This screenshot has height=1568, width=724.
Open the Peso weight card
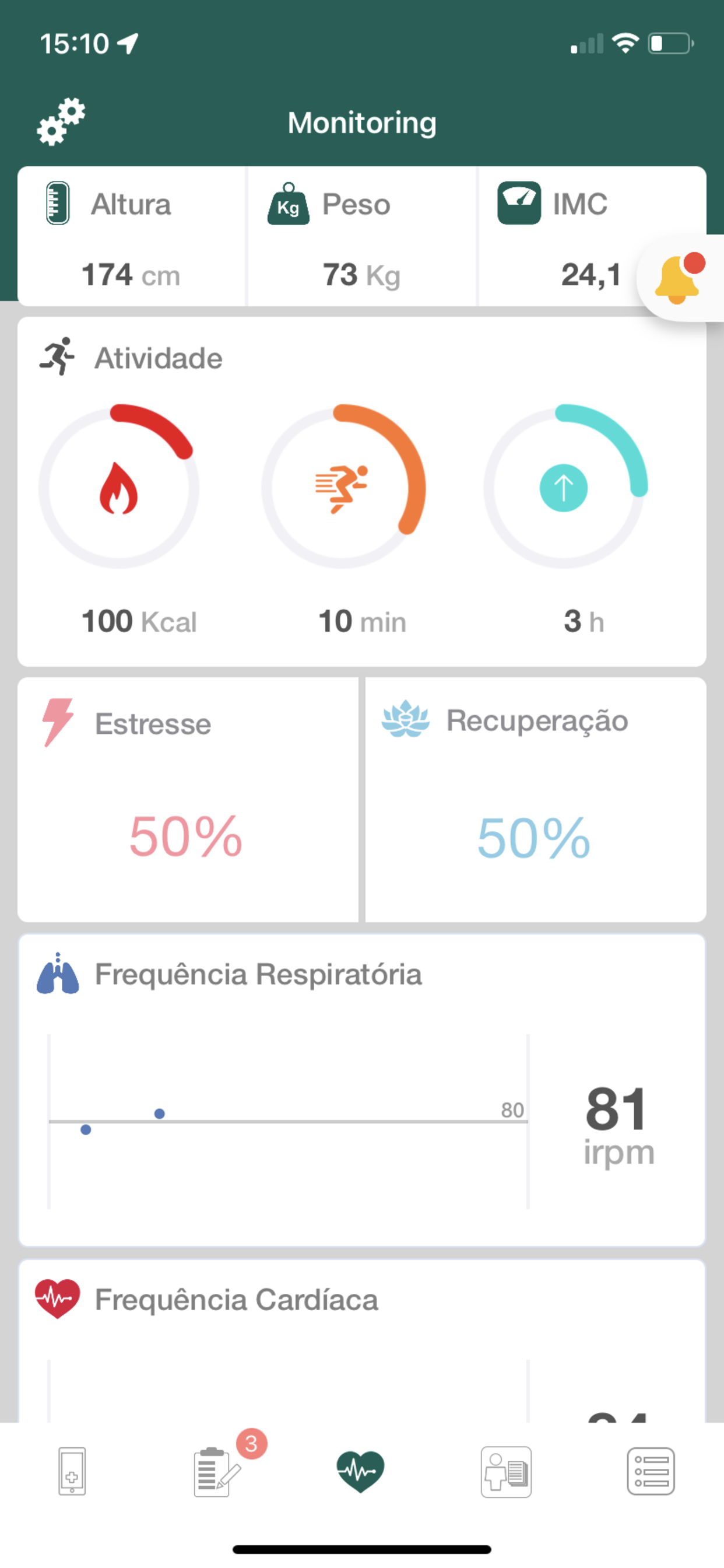[362, 236]
